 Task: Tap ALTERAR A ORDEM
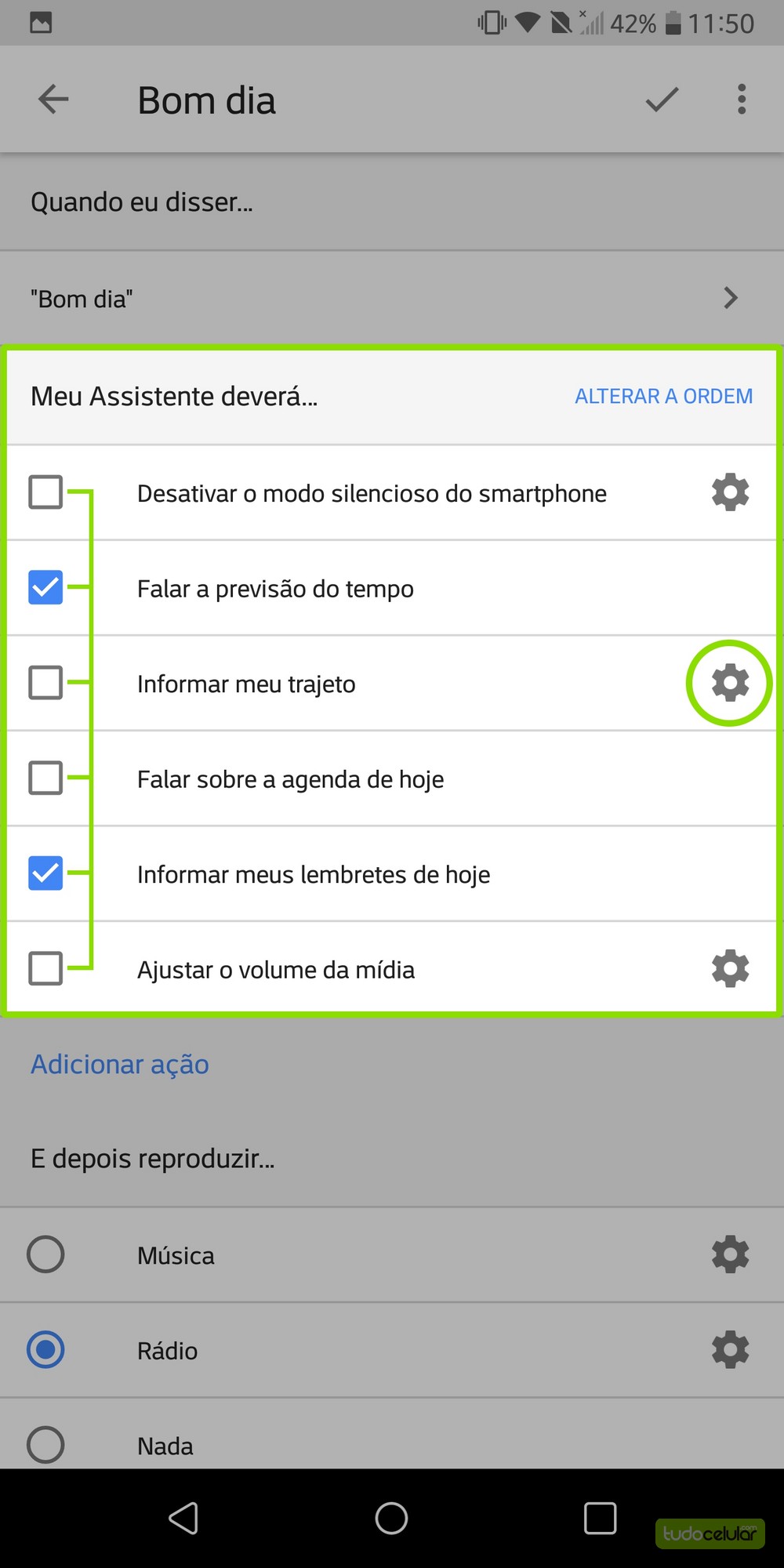tap(663, 396)
